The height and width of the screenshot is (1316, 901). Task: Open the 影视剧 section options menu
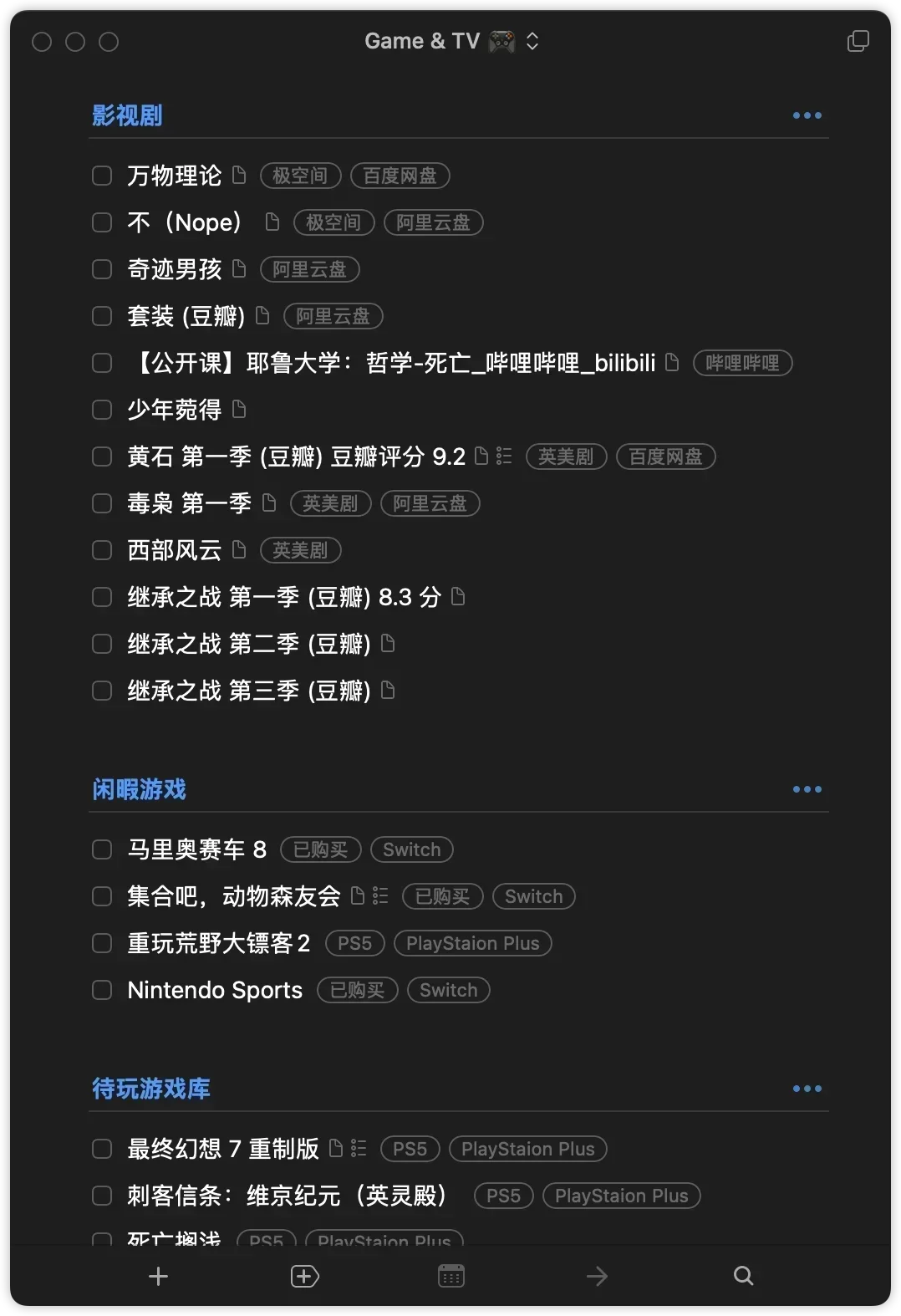click(806, 115)
